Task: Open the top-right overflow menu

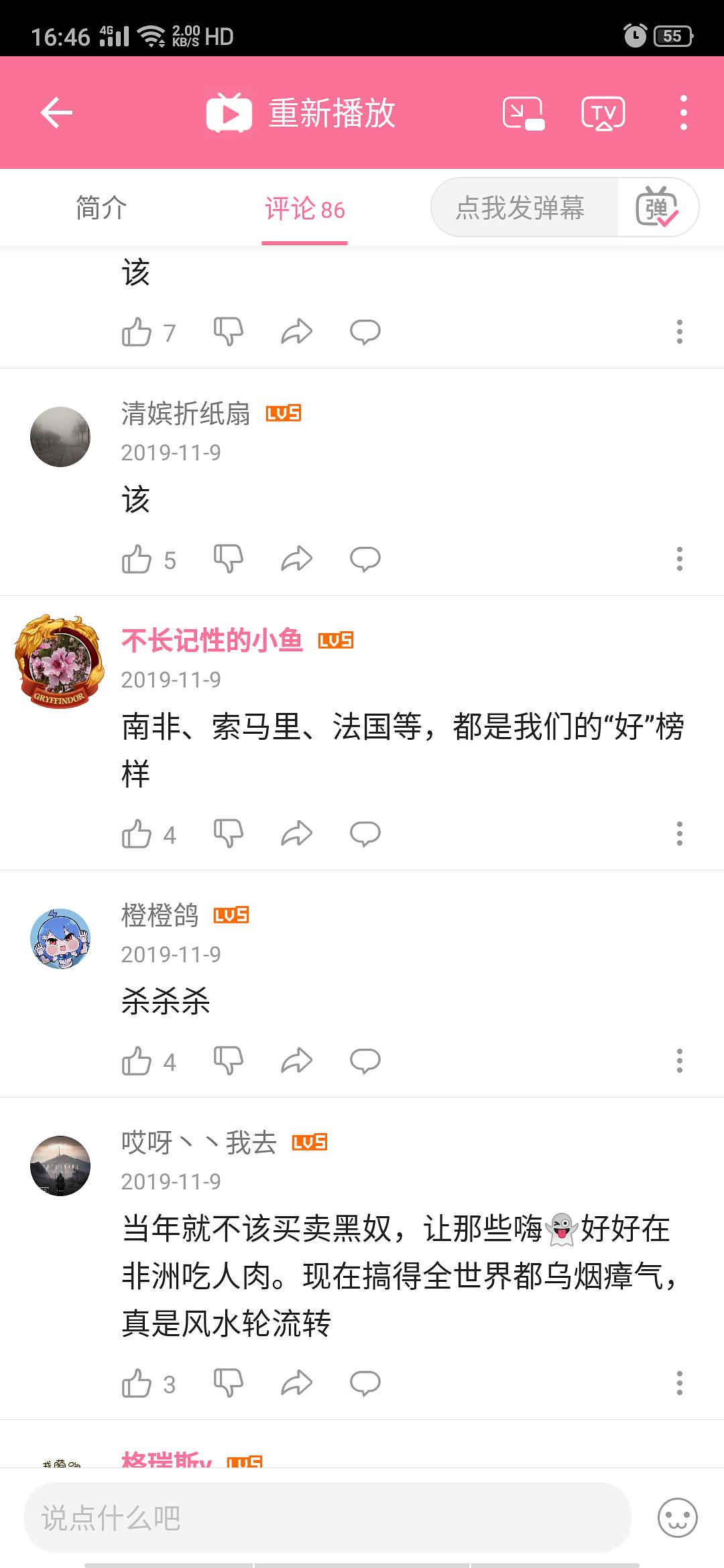Action: tap(683, 113)
